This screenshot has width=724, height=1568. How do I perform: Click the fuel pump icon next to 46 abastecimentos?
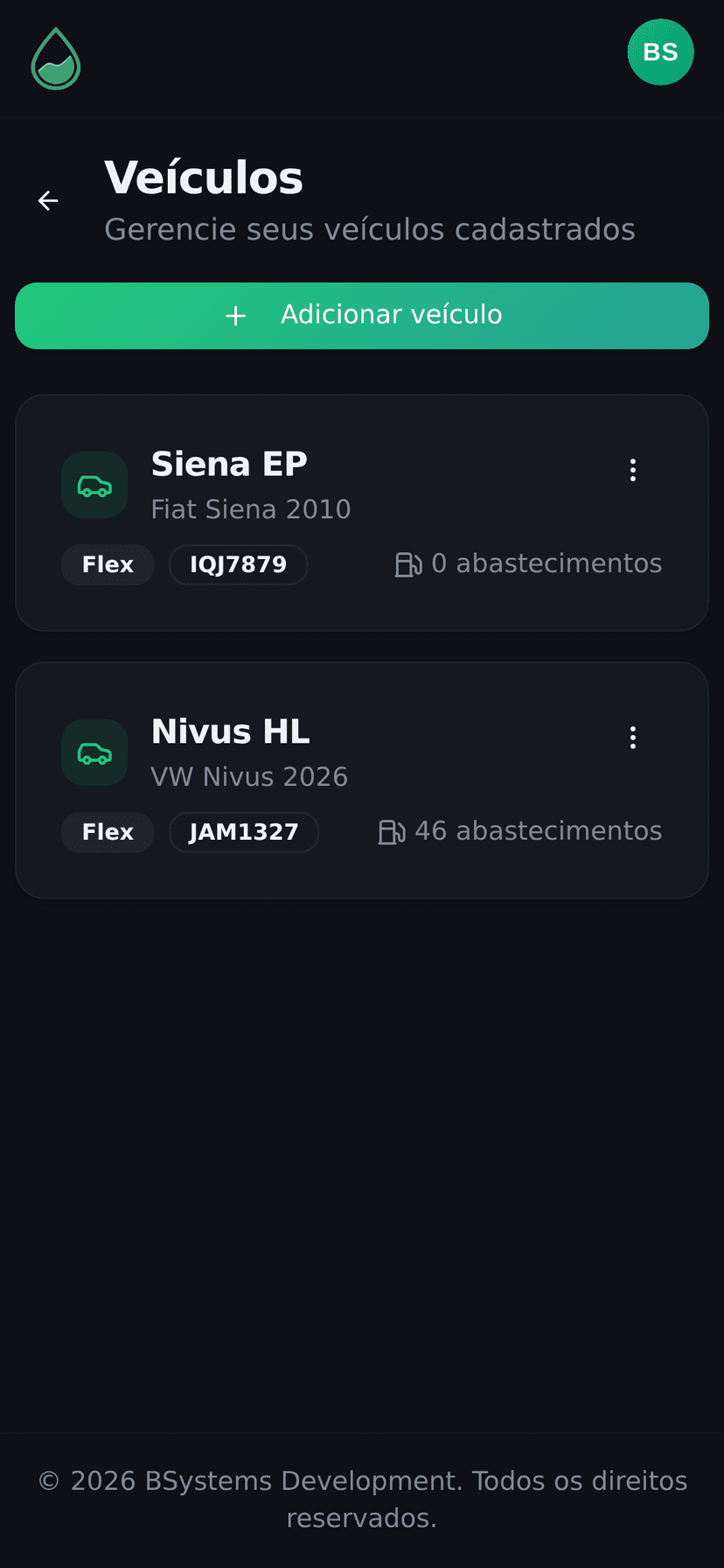pyautogui.click(x=391, y=832)
